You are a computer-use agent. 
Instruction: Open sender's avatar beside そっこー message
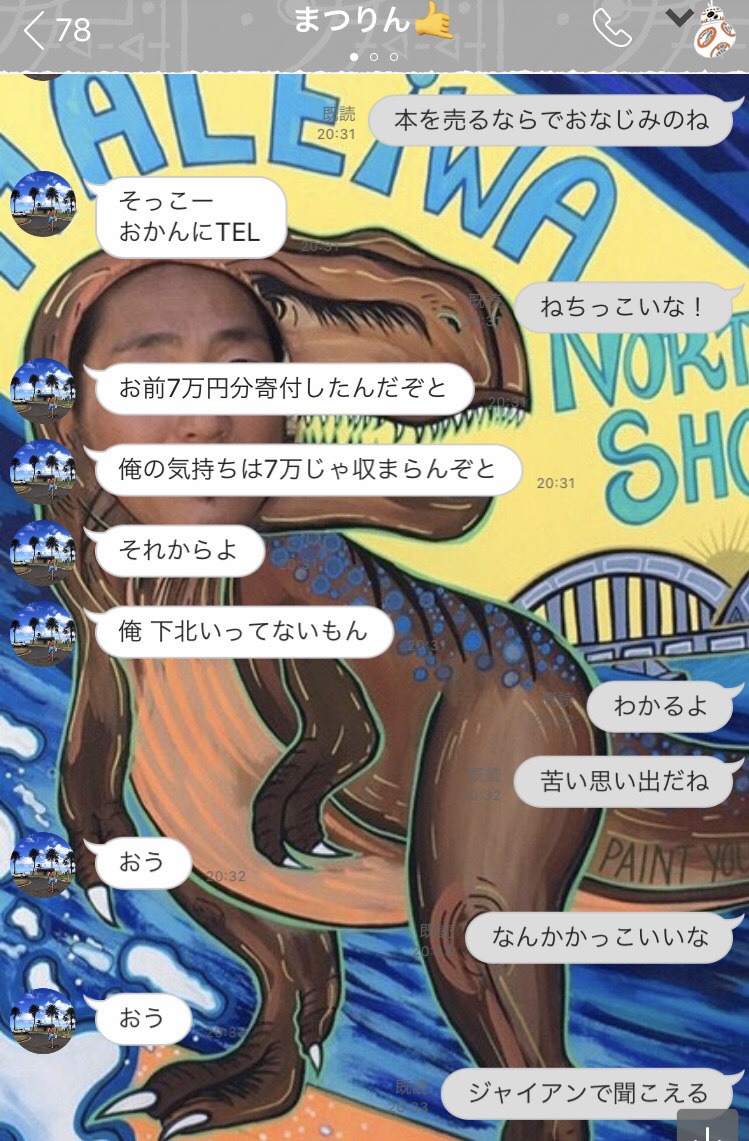(43, 204)
